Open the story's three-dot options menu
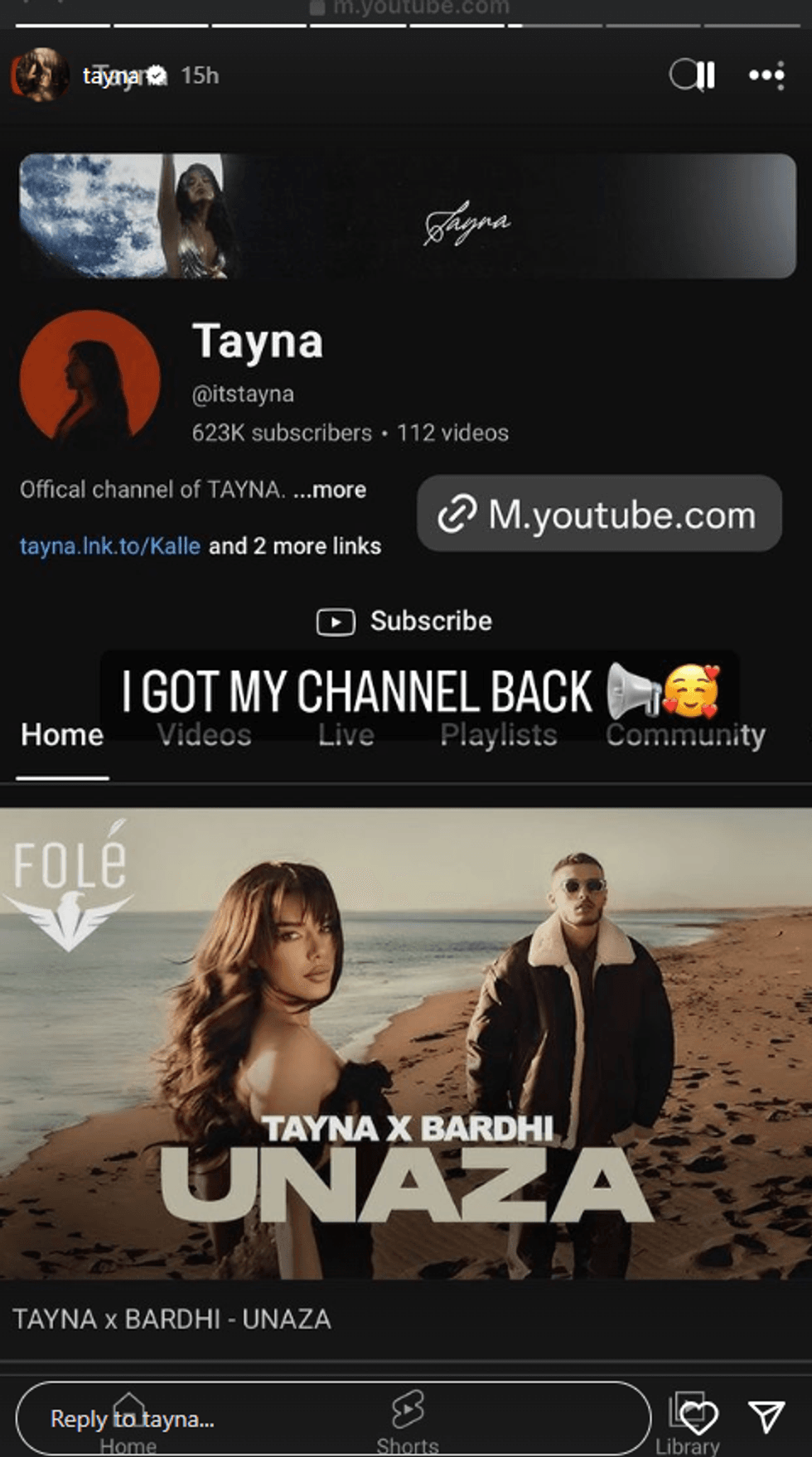Viewport: 812px width, 1457px height. [766, 75]
